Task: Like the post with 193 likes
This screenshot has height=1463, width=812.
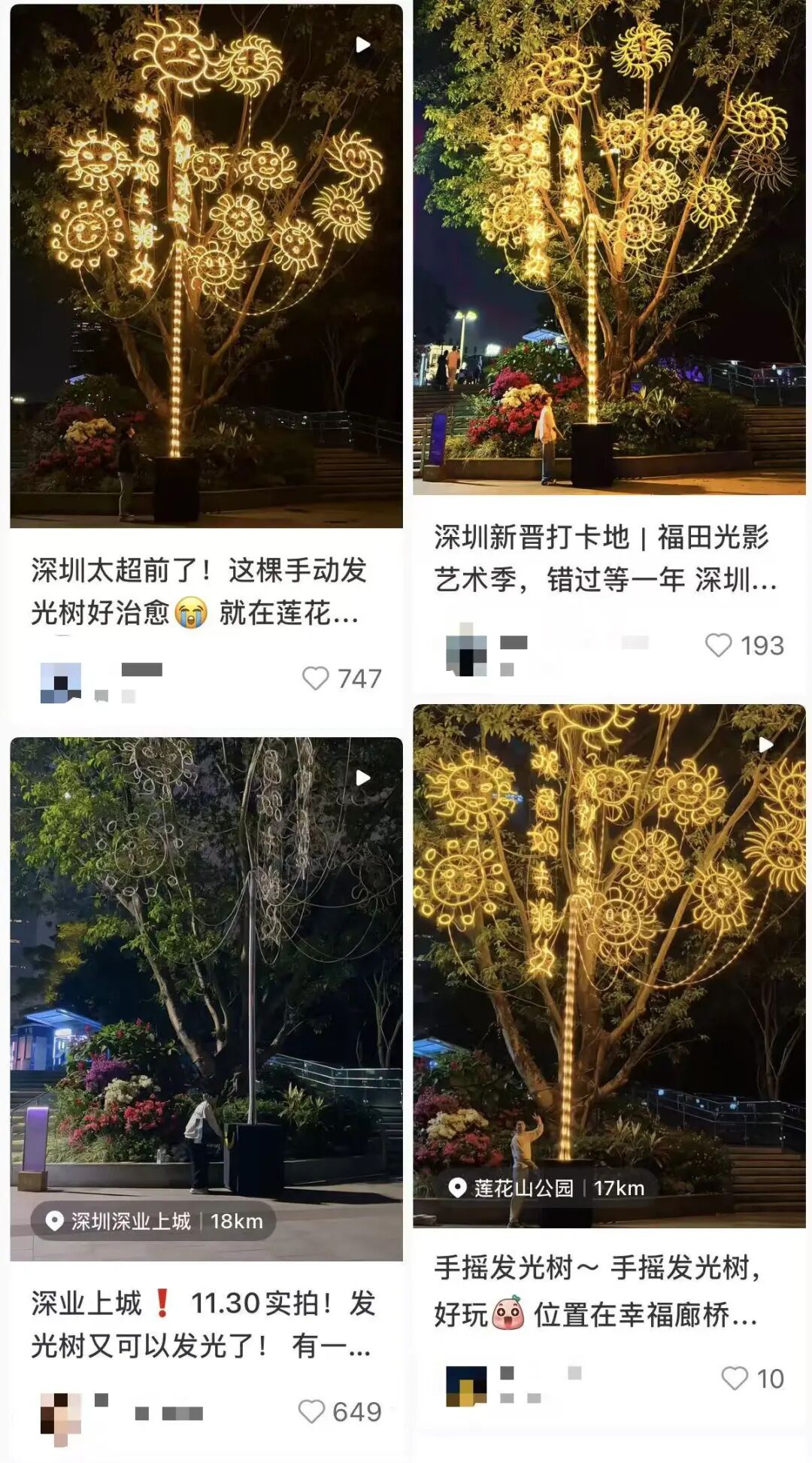Action: coord(719,645)
